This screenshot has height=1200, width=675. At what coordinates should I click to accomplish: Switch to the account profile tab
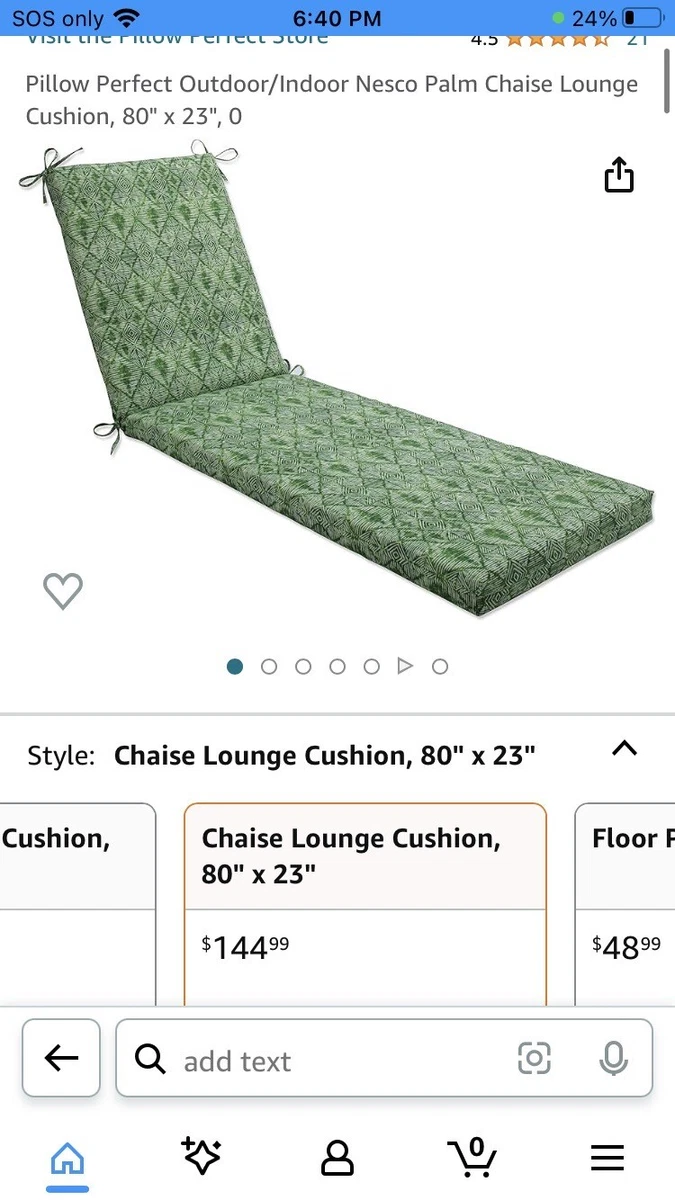337,1157
